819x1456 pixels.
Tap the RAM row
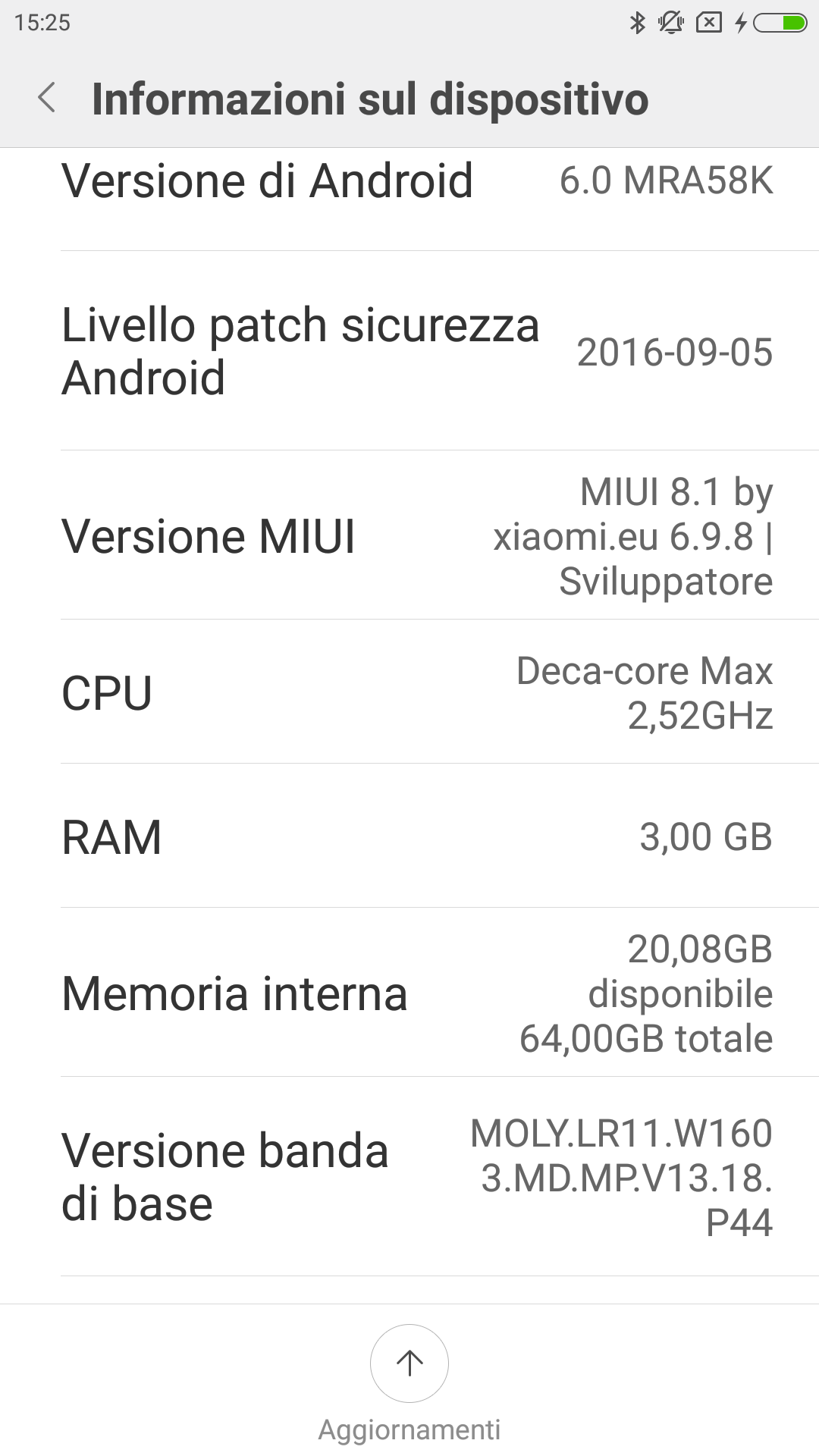(x=409, y=836)
